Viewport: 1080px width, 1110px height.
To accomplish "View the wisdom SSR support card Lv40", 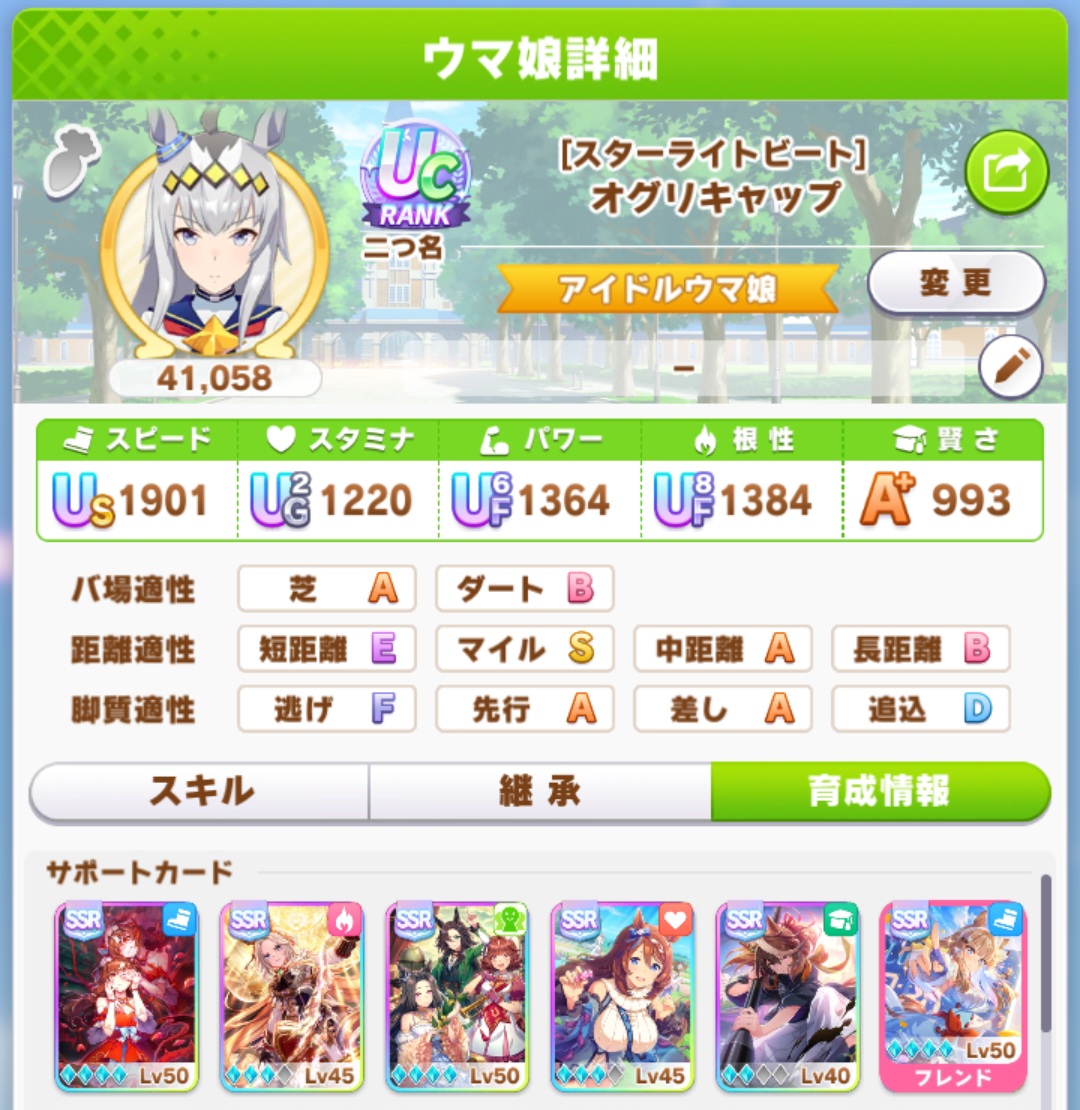I will (787, 996).
